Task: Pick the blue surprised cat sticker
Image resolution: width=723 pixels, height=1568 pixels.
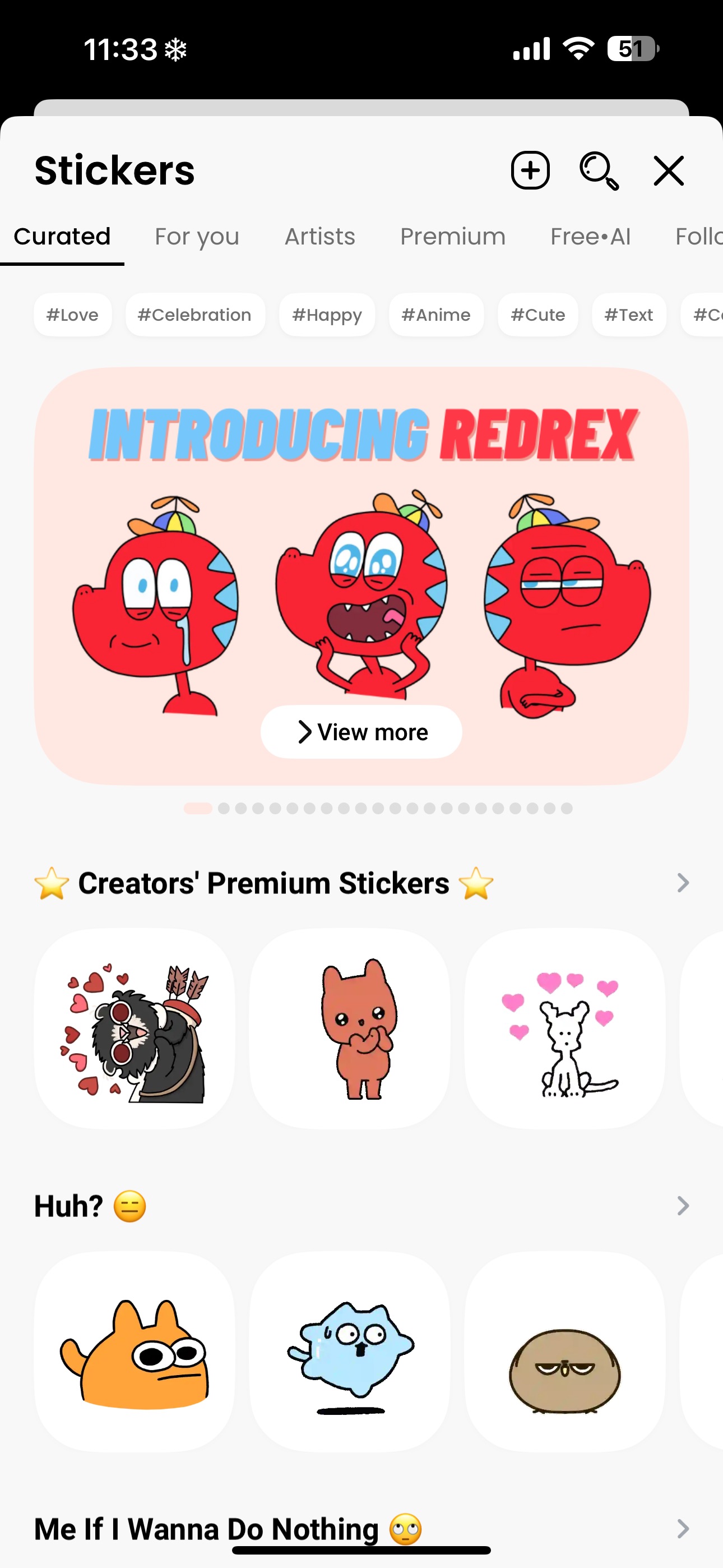Action: pyautogui.click(x=350, y=1352)
